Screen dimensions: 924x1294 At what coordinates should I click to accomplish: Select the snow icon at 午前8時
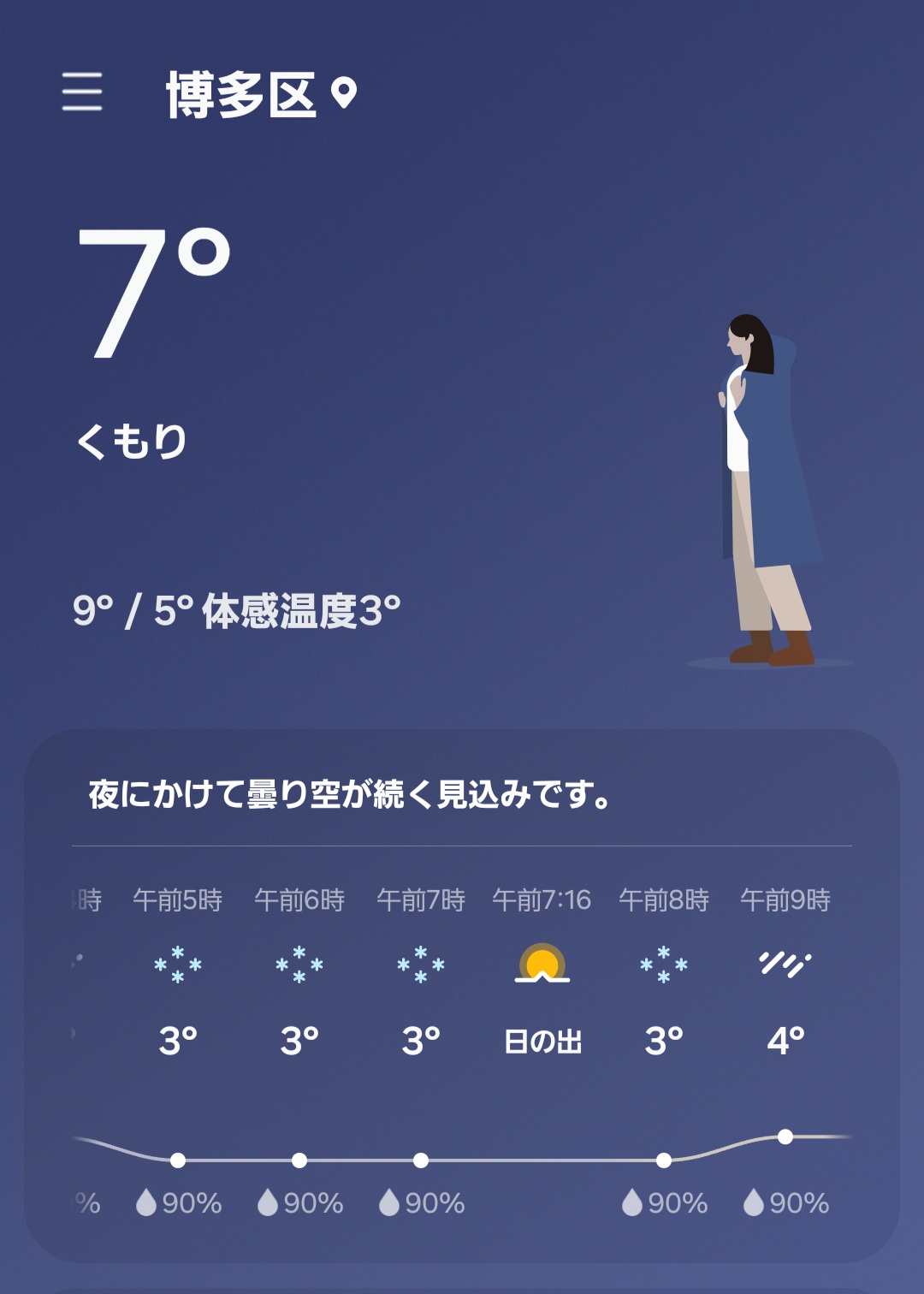pyautogui.click(x=665, y=963)
